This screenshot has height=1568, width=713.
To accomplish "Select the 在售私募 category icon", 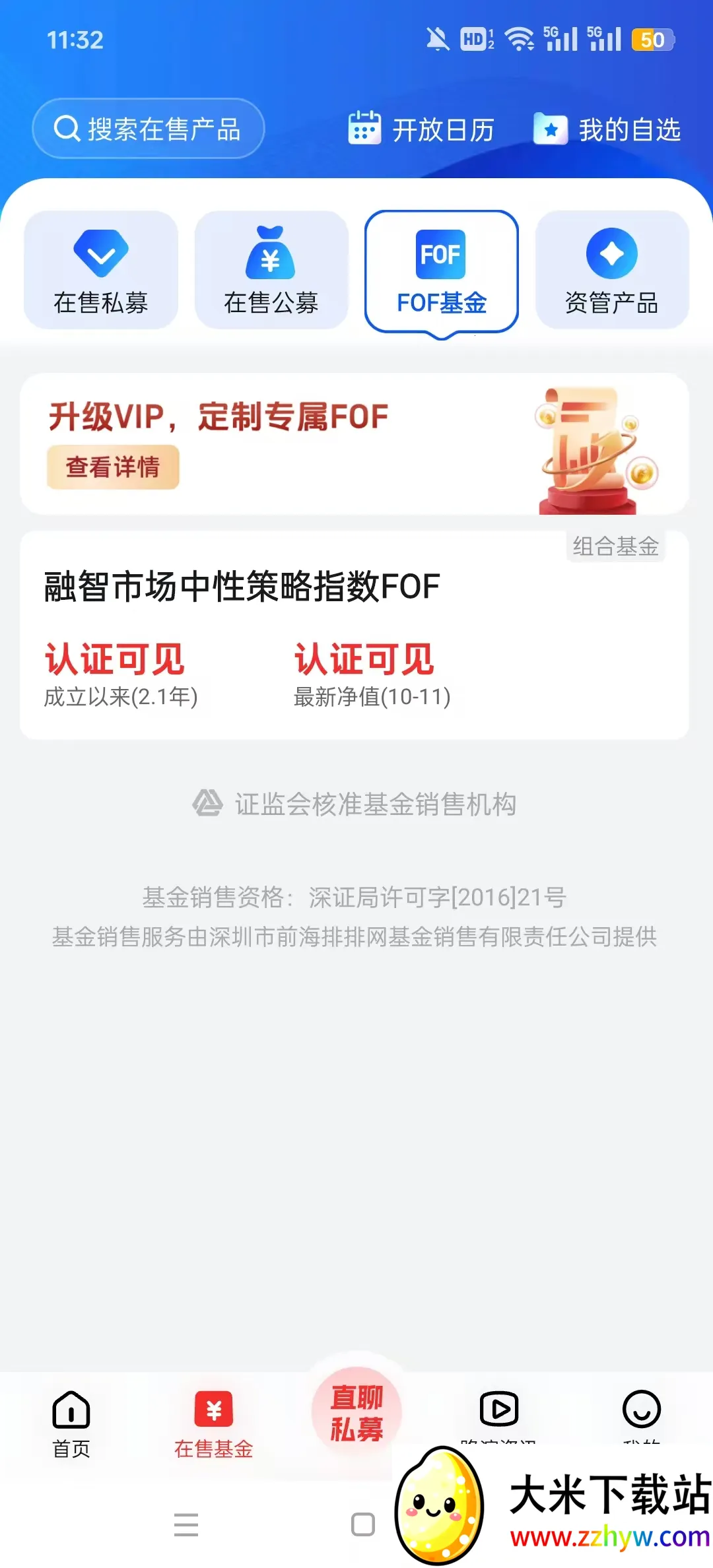I will point(99,254).
